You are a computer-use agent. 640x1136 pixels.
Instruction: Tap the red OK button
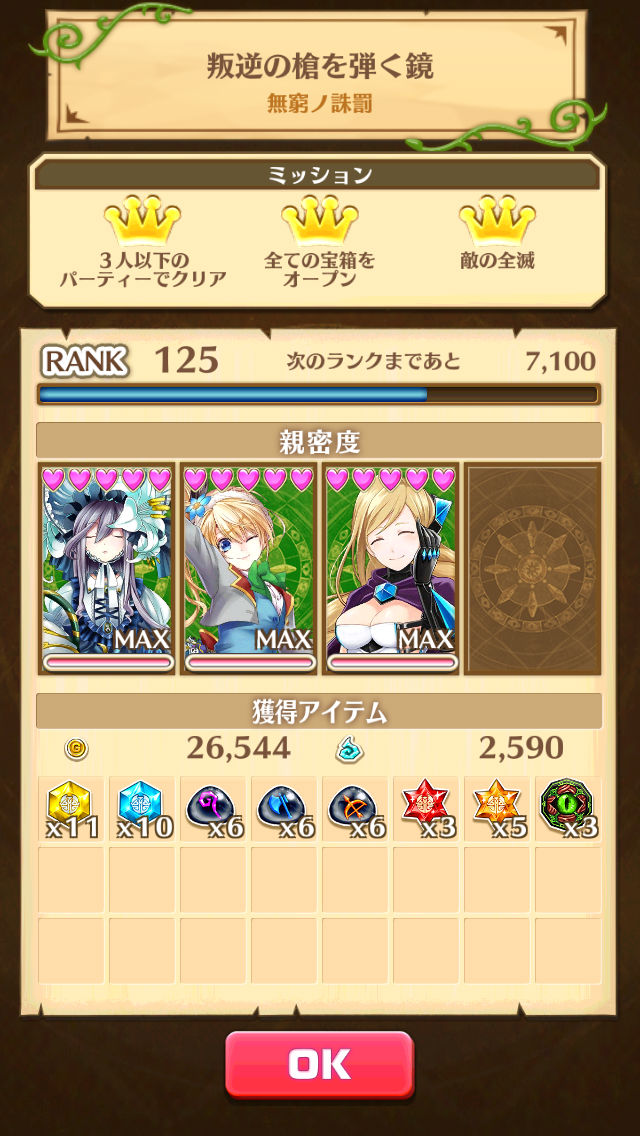coord(319,1065)
